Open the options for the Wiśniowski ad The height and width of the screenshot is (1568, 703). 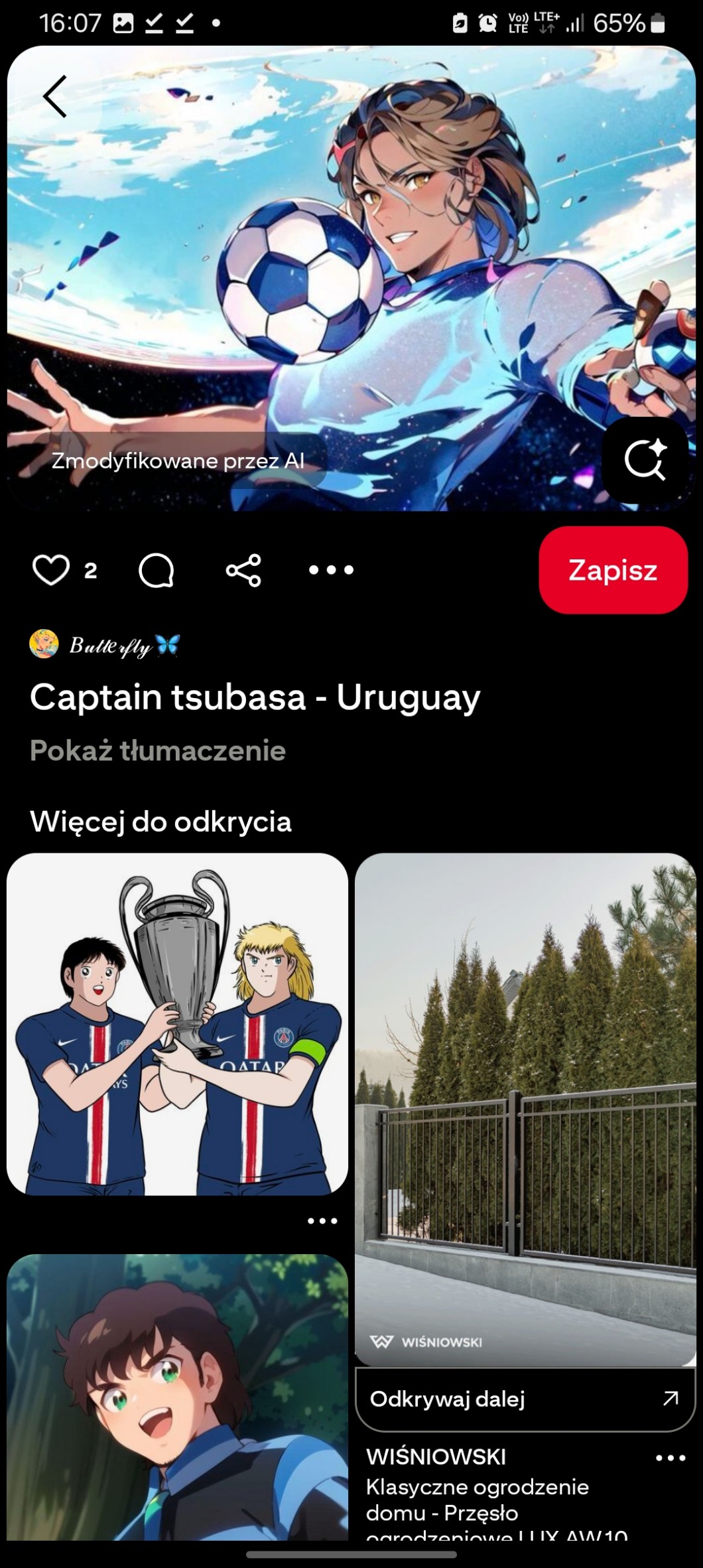[670, 1458]
